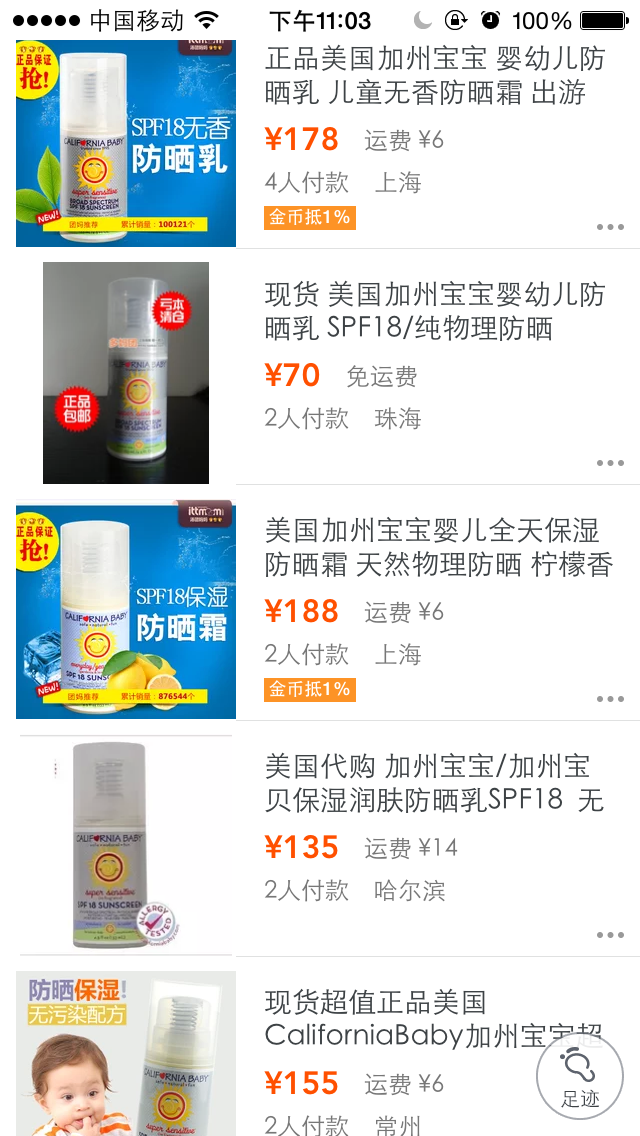The width and height of the screenshot is (640, 1136).
Task: Open more options for the ¥178 item
Action: [610, 227]
